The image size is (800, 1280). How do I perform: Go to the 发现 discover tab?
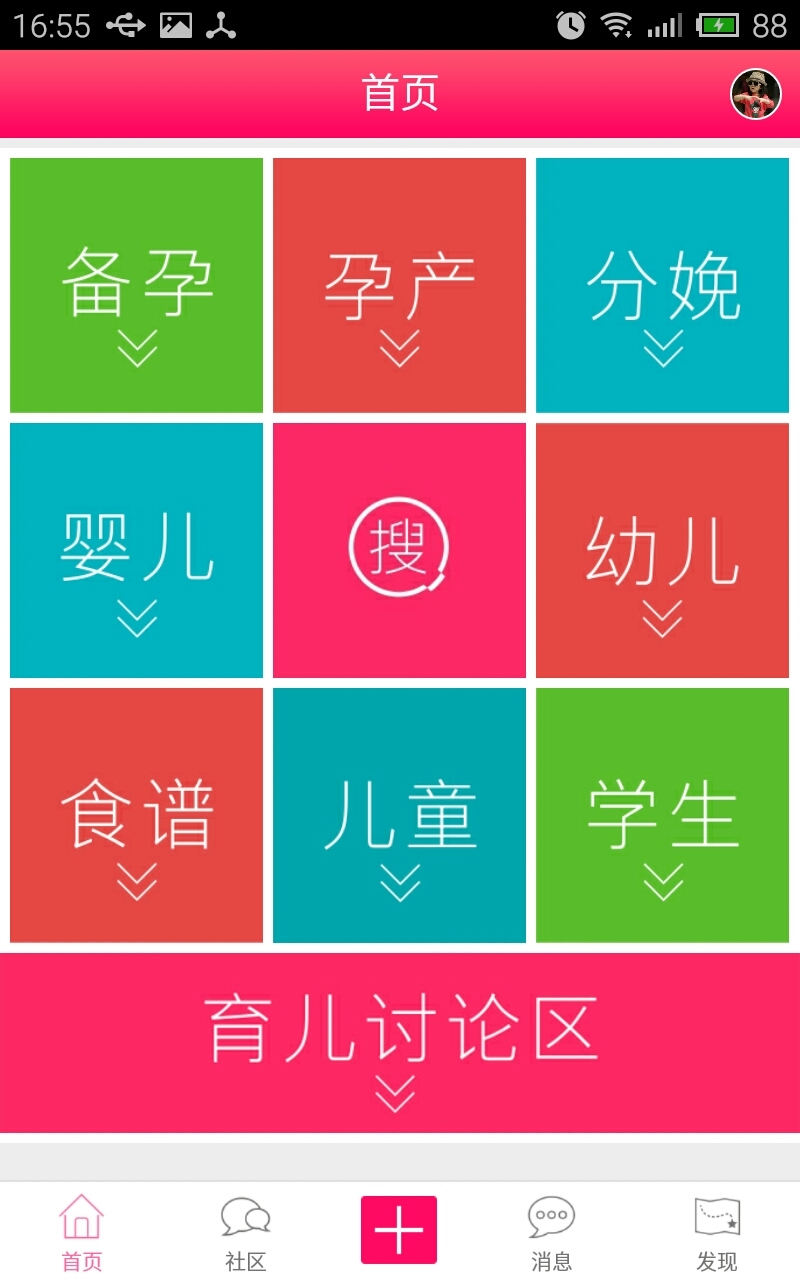716,1232
